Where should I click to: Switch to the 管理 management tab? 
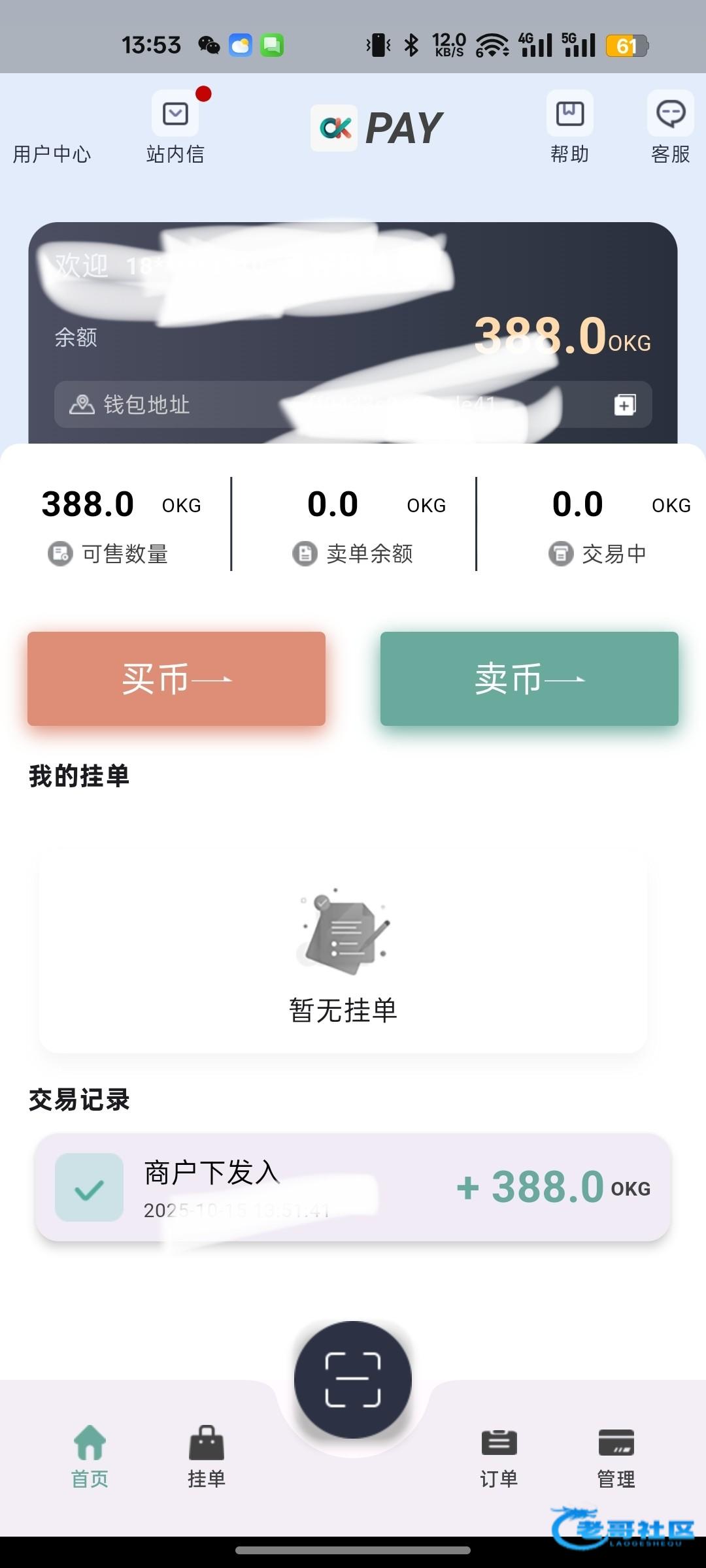(616, 1456)
